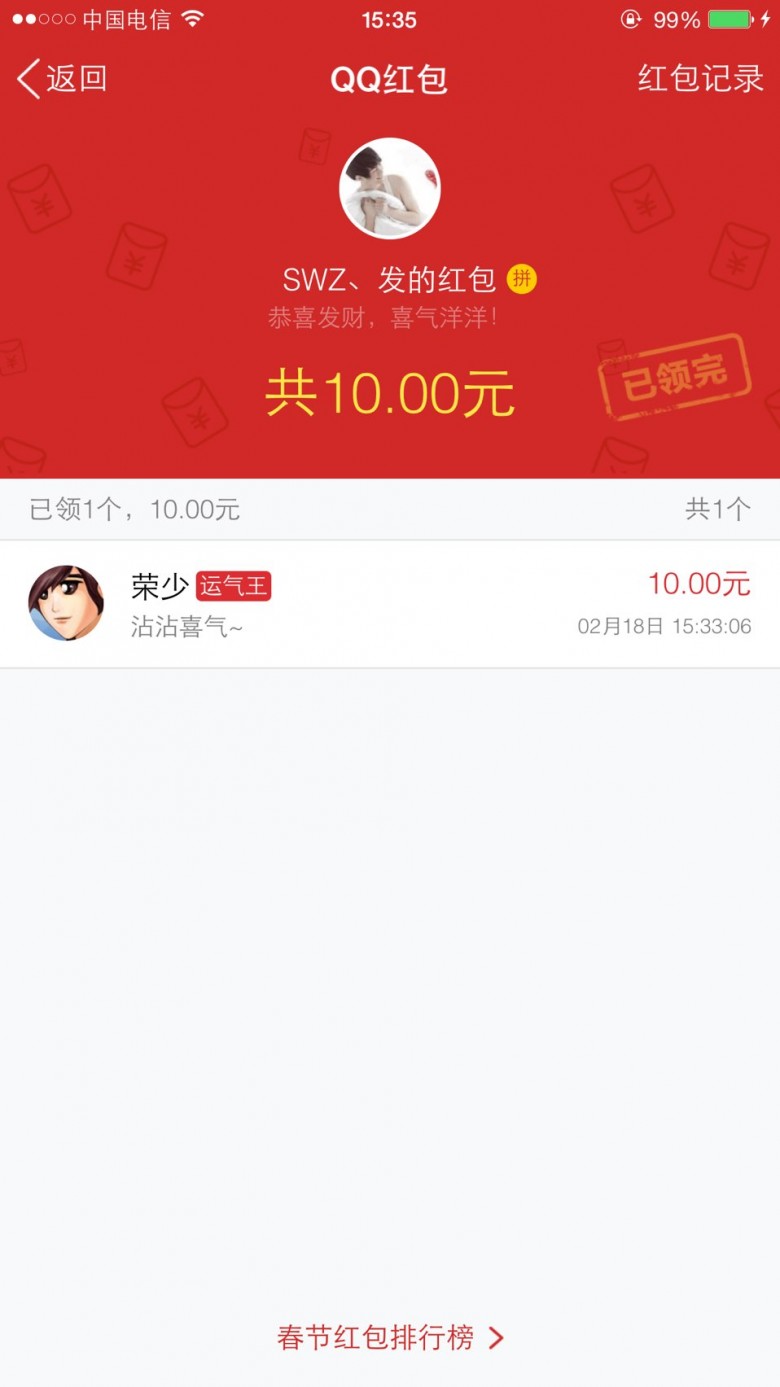Open 红包记录 red packet history

coord(700,79)
